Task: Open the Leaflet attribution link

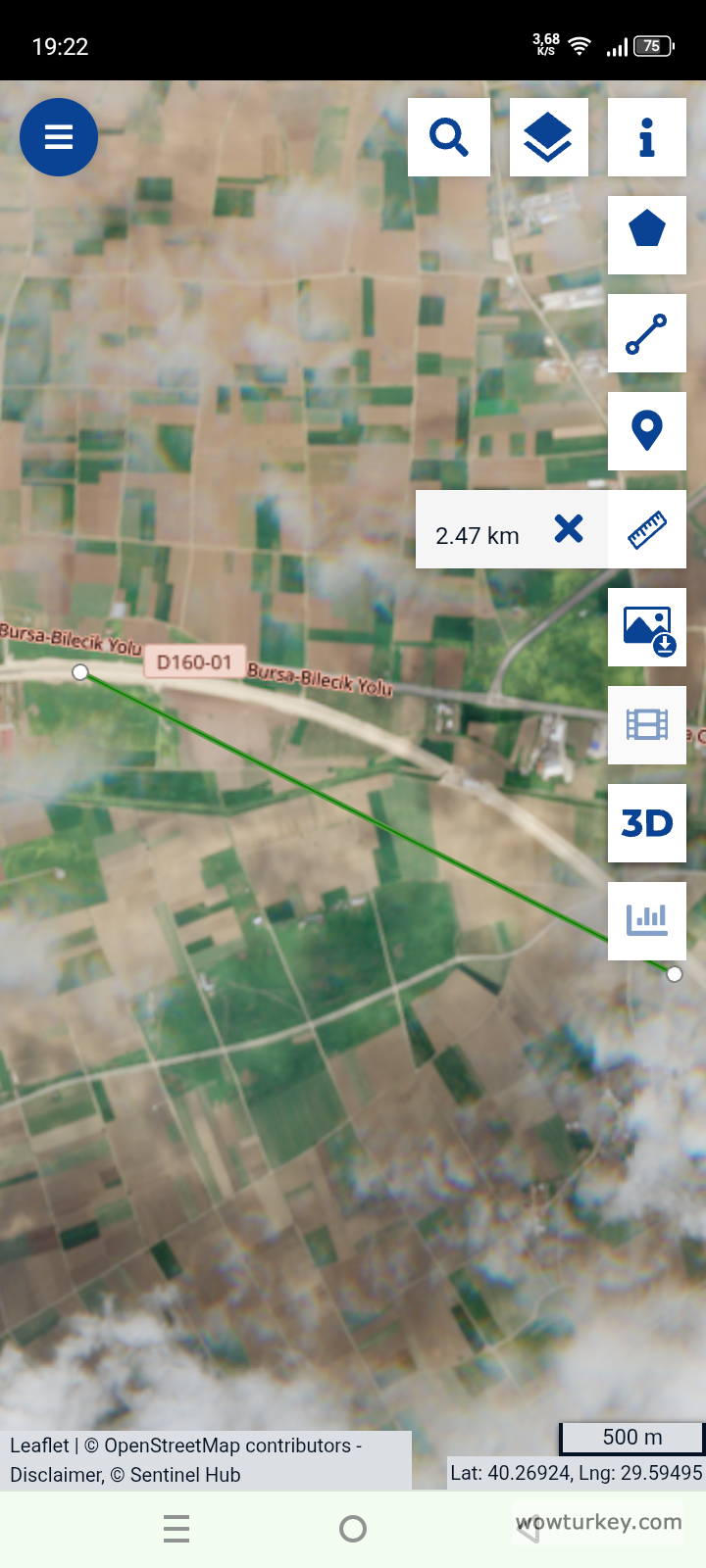Action: (x=39, y=1445)
